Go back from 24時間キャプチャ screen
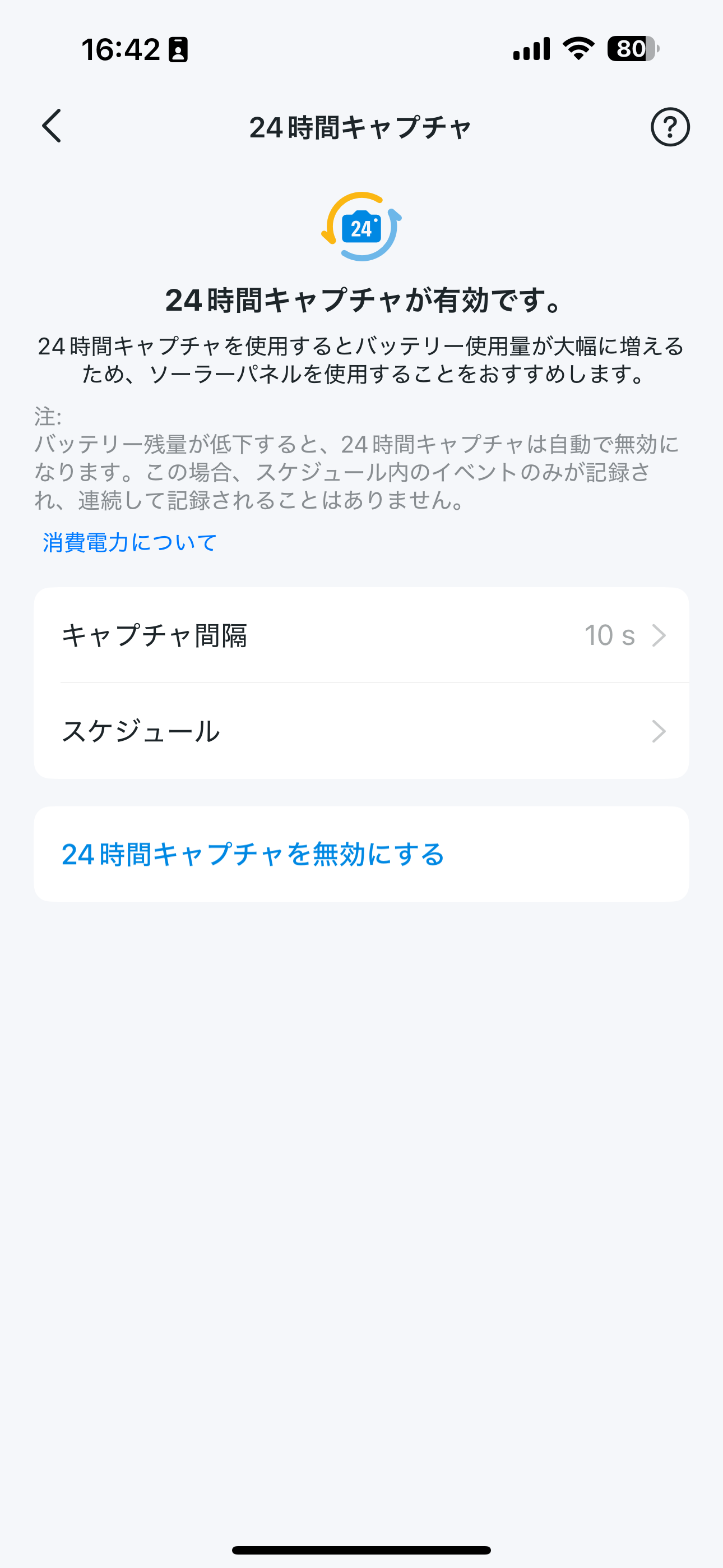The height and width of the screenshot is (1568, 723). pyautogui.click(x=52, y=126)
